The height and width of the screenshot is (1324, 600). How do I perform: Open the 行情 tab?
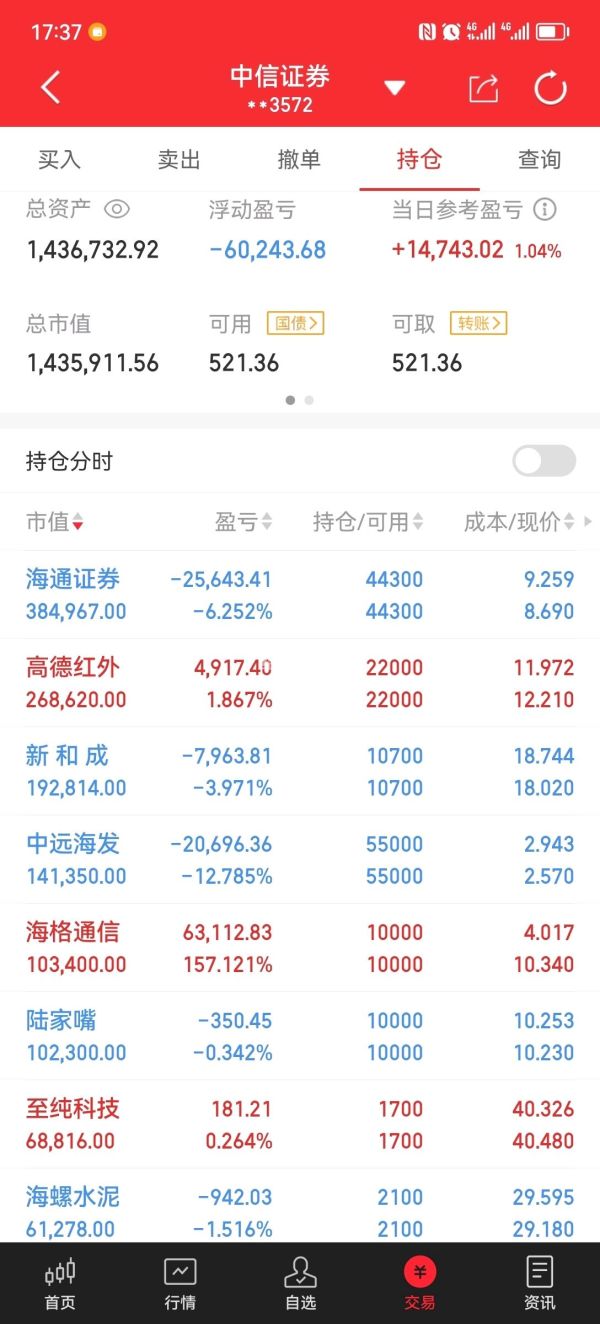tap(180, 1284)
